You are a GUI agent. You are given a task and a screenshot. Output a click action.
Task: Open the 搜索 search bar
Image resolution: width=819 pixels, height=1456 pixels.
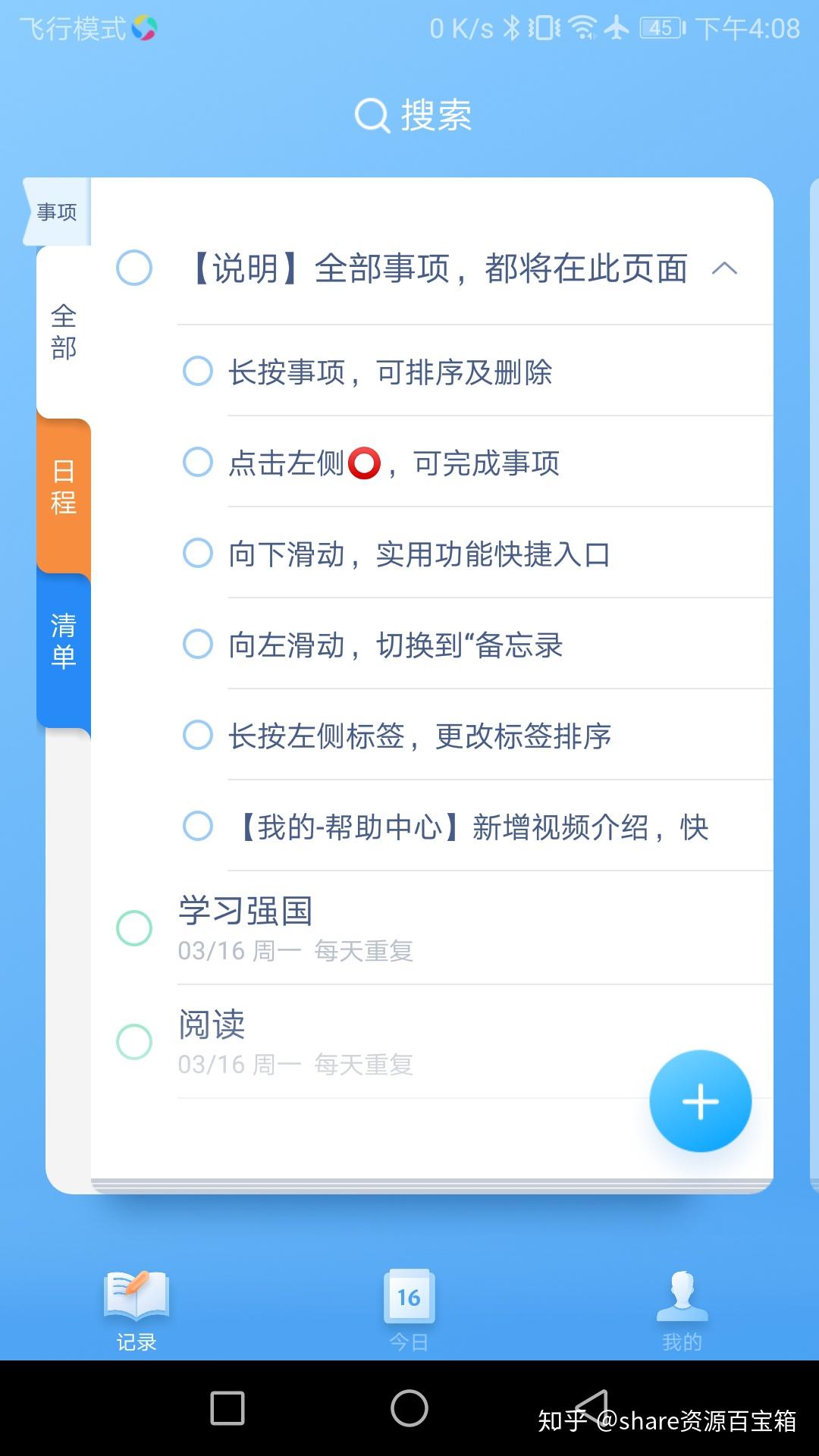pyautogui.click(x=413, y=116)
